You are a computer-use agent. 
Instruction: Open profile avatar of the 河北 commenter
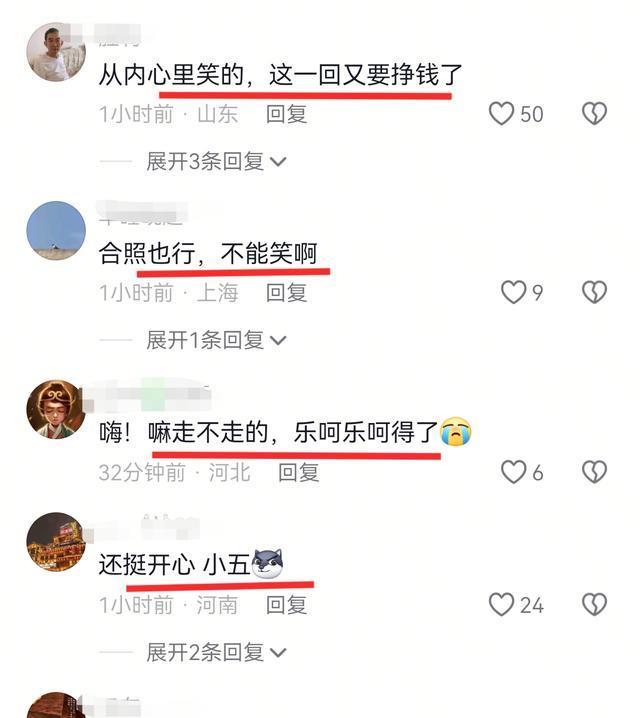click(55, 409)
